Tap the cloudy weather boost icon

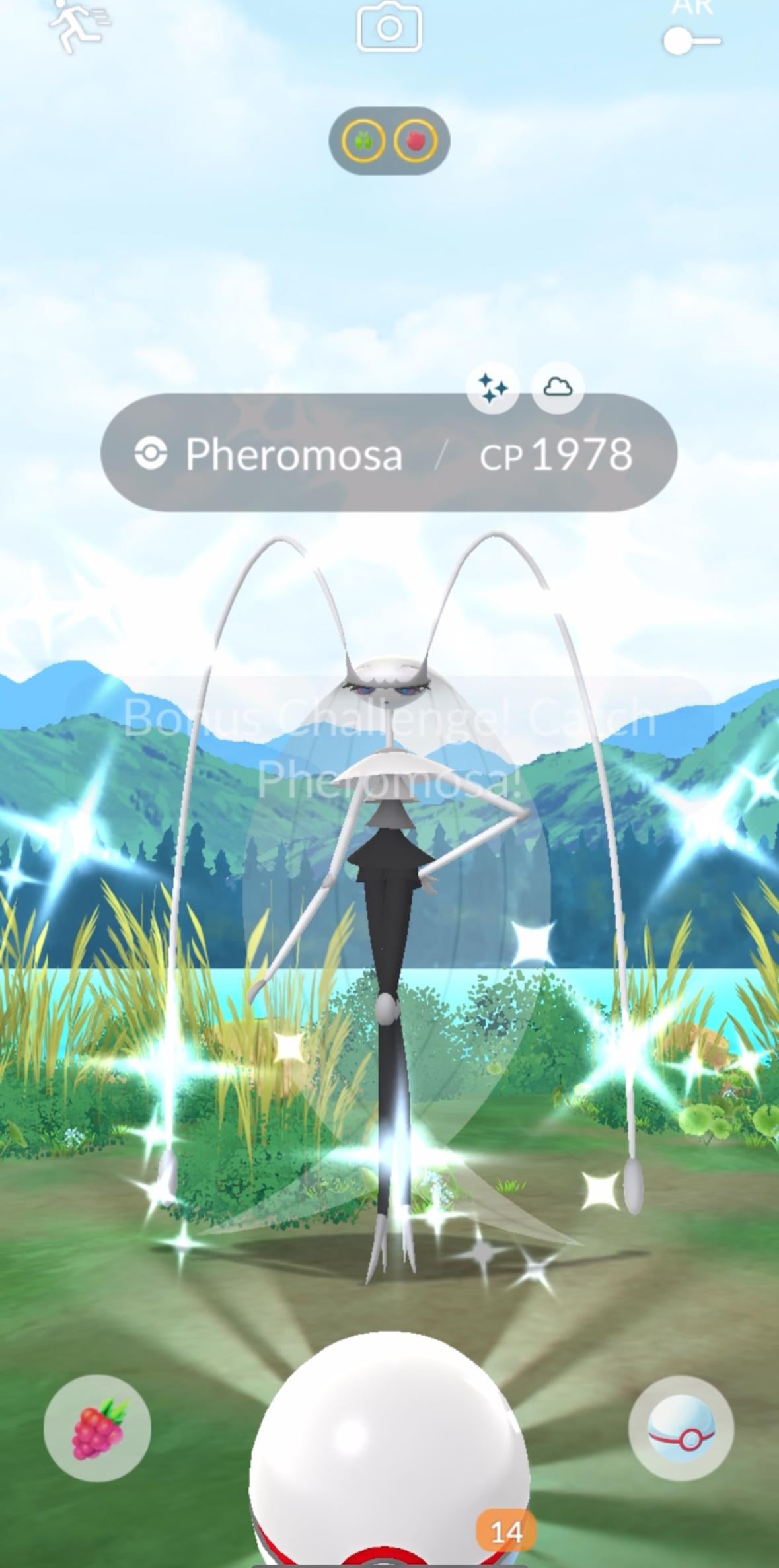[558, 388]
